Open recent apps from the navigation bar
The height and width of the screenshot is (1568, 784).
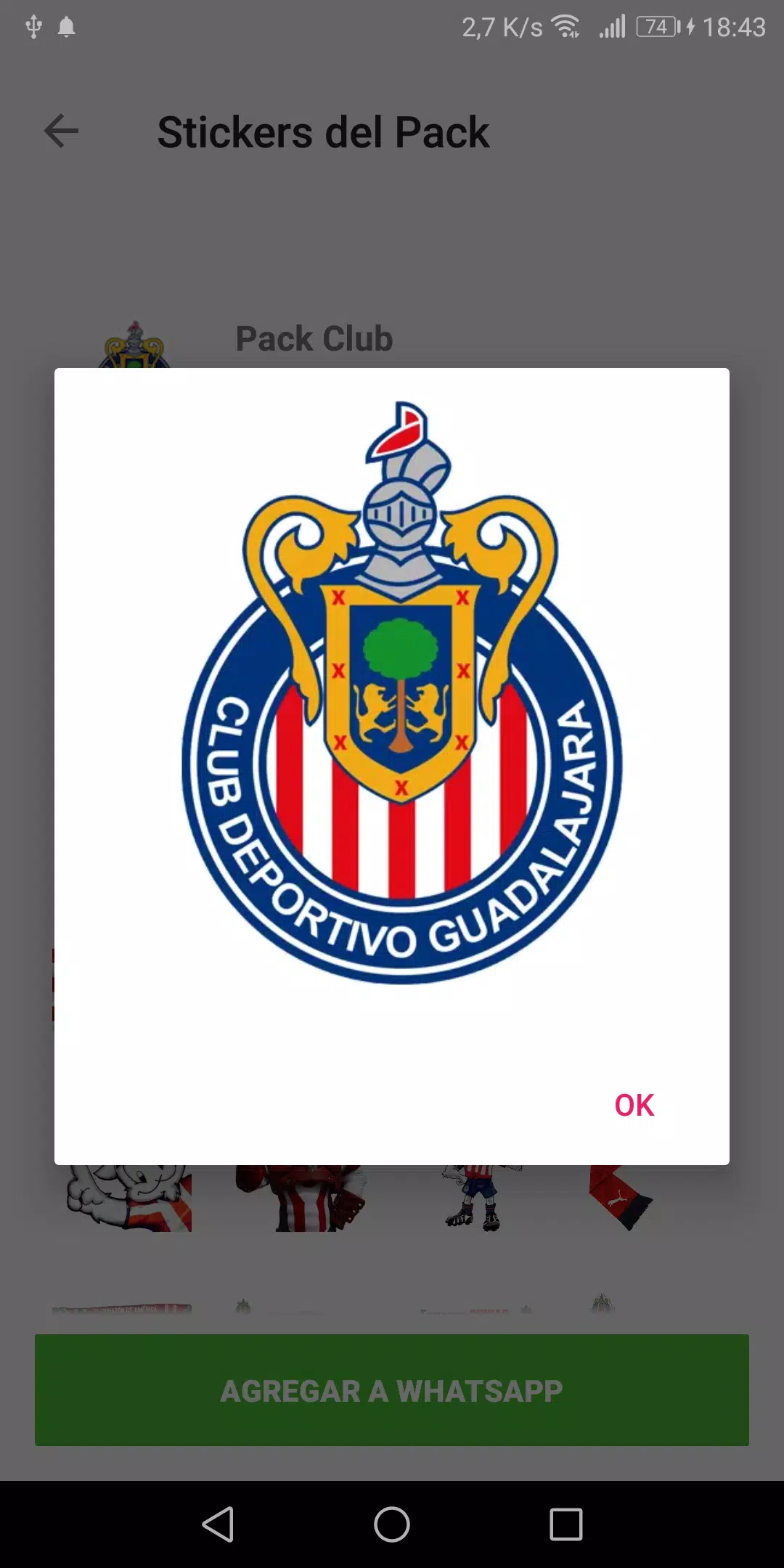tap(565, 1524)
